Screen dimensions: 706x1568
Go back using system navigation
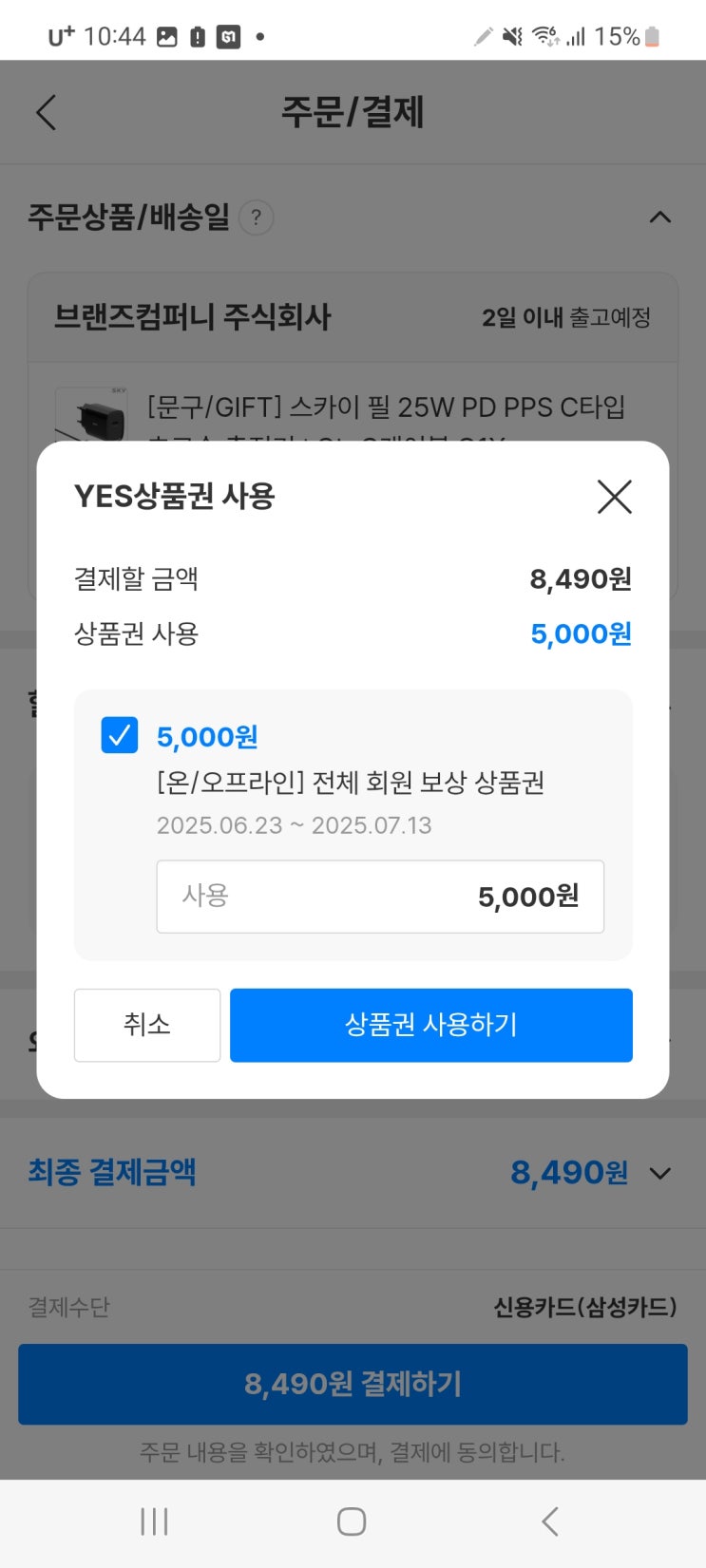[549, 1521]
